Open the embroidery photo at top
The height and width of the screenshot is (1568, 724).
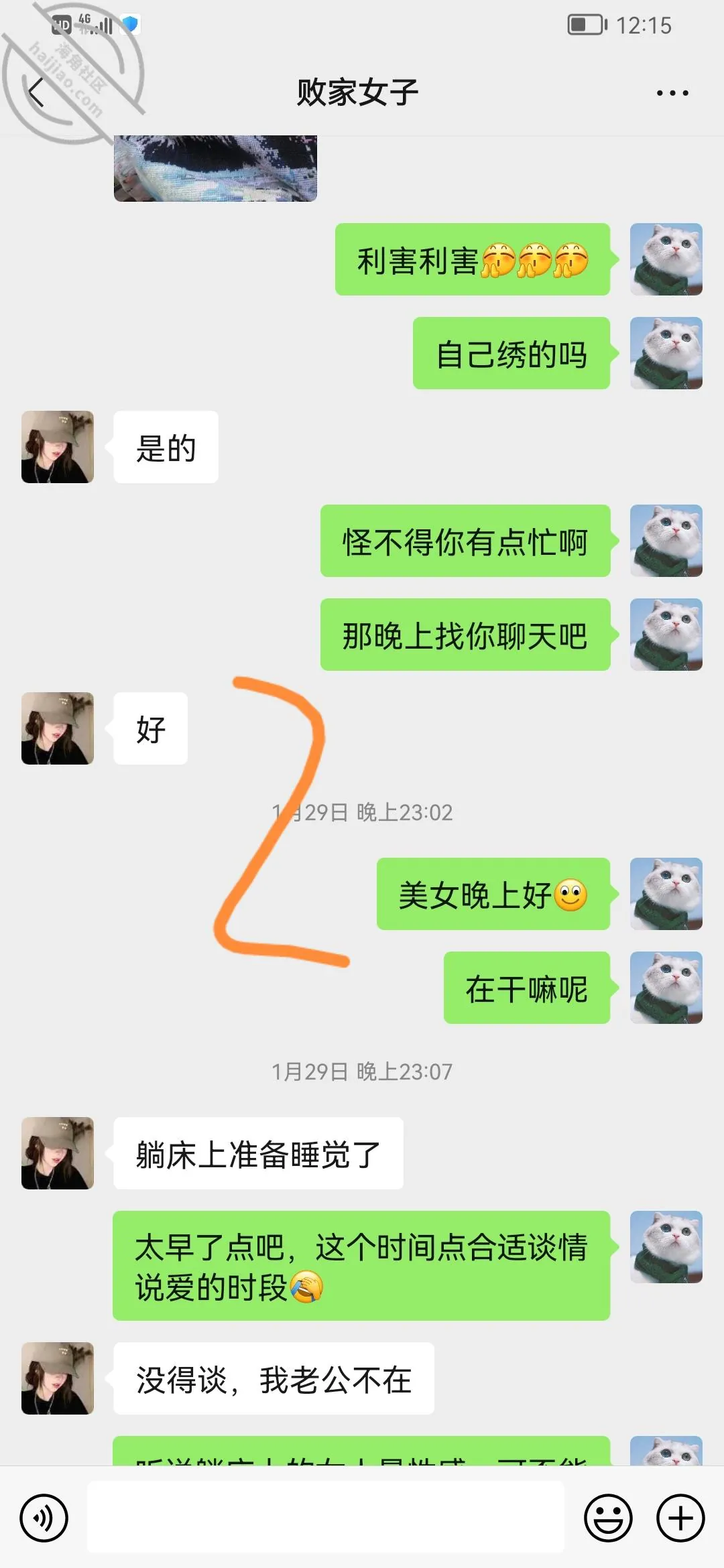click(215, 169)
